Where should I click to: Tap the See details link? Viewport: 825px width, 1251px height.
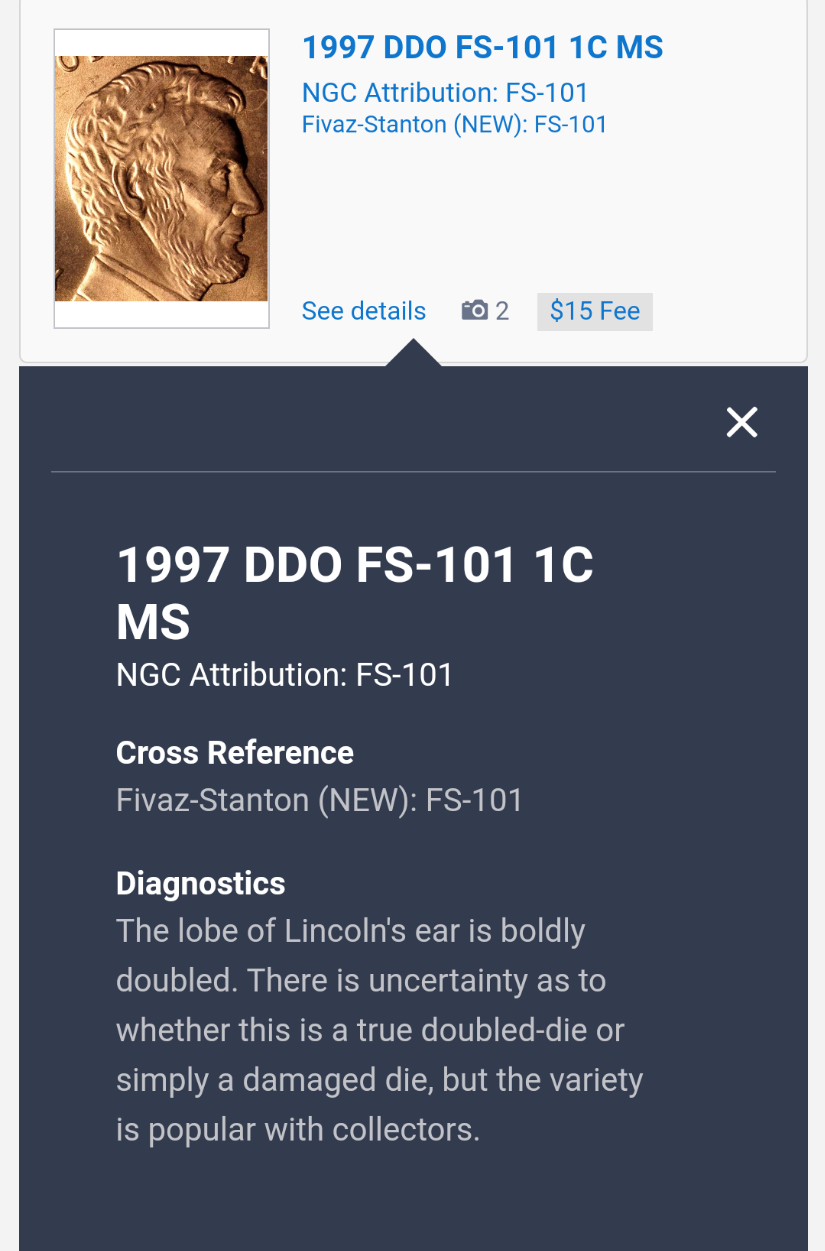click(x=363, y=311)
